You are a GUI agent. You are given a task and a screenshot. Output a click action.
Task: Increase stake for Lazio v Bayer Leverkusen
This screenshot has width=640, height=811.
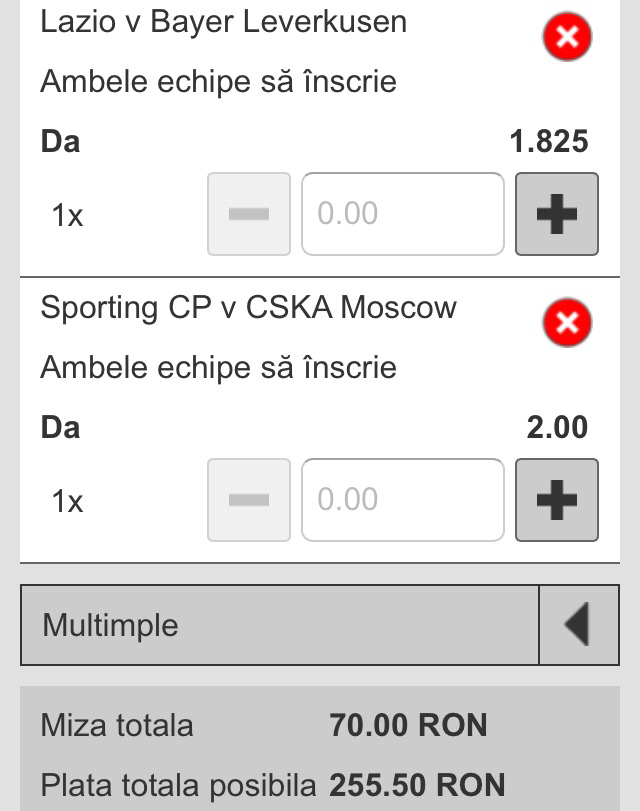[557, 214]
